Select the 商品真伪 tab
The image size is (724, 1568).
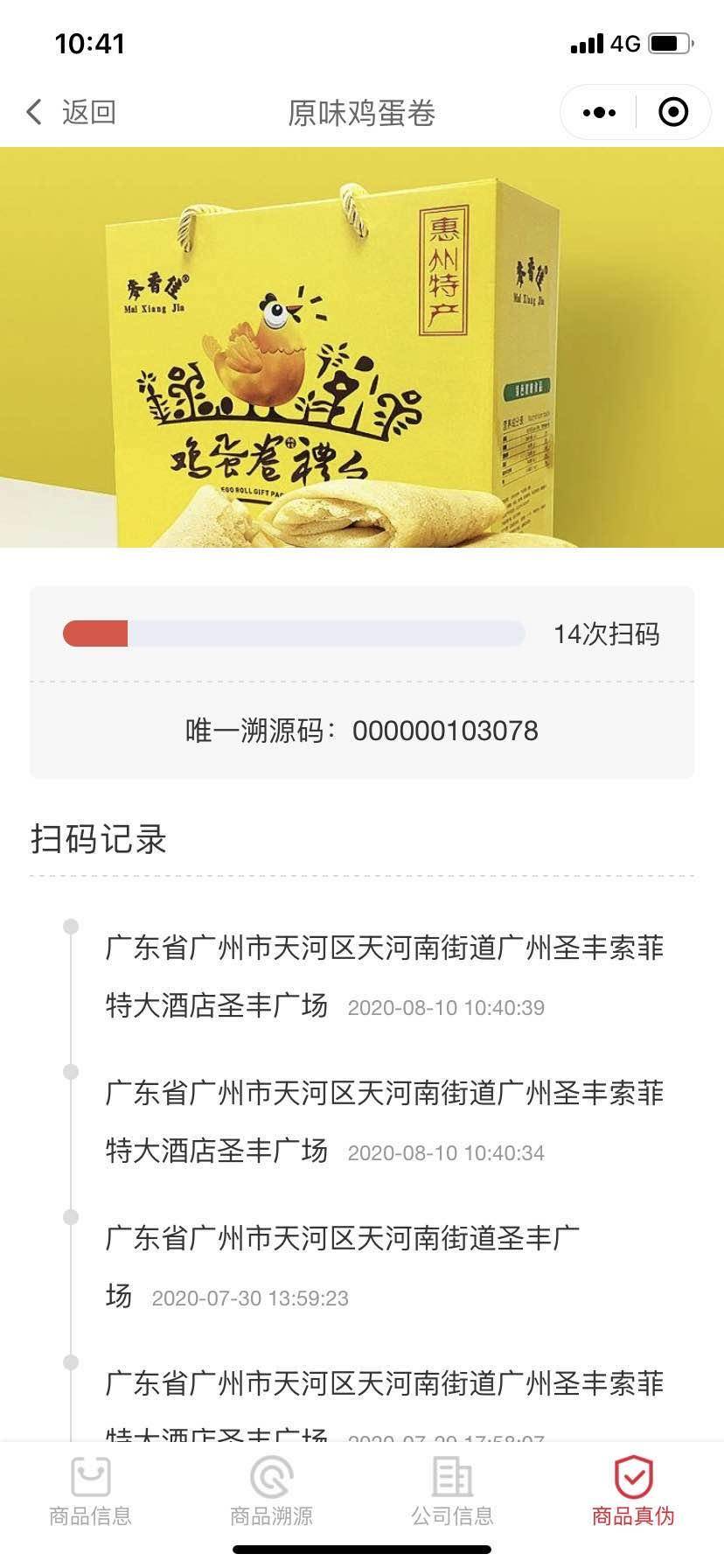point(633,1493)
